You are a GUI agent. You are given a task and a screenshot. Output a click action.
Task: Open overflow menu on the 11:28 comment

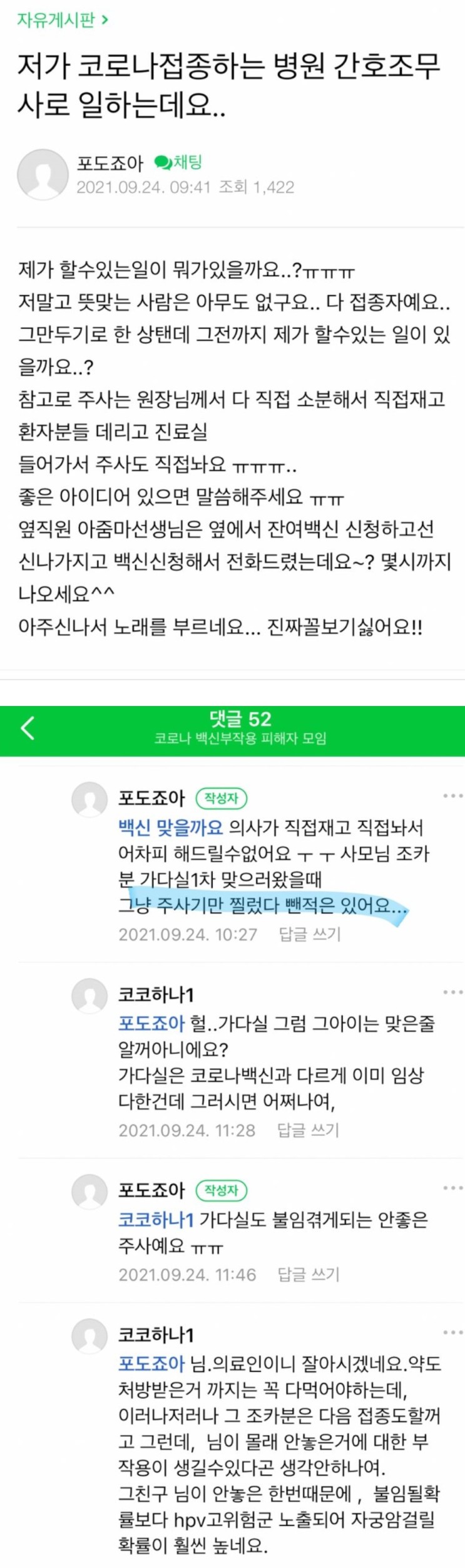point(452,992)
